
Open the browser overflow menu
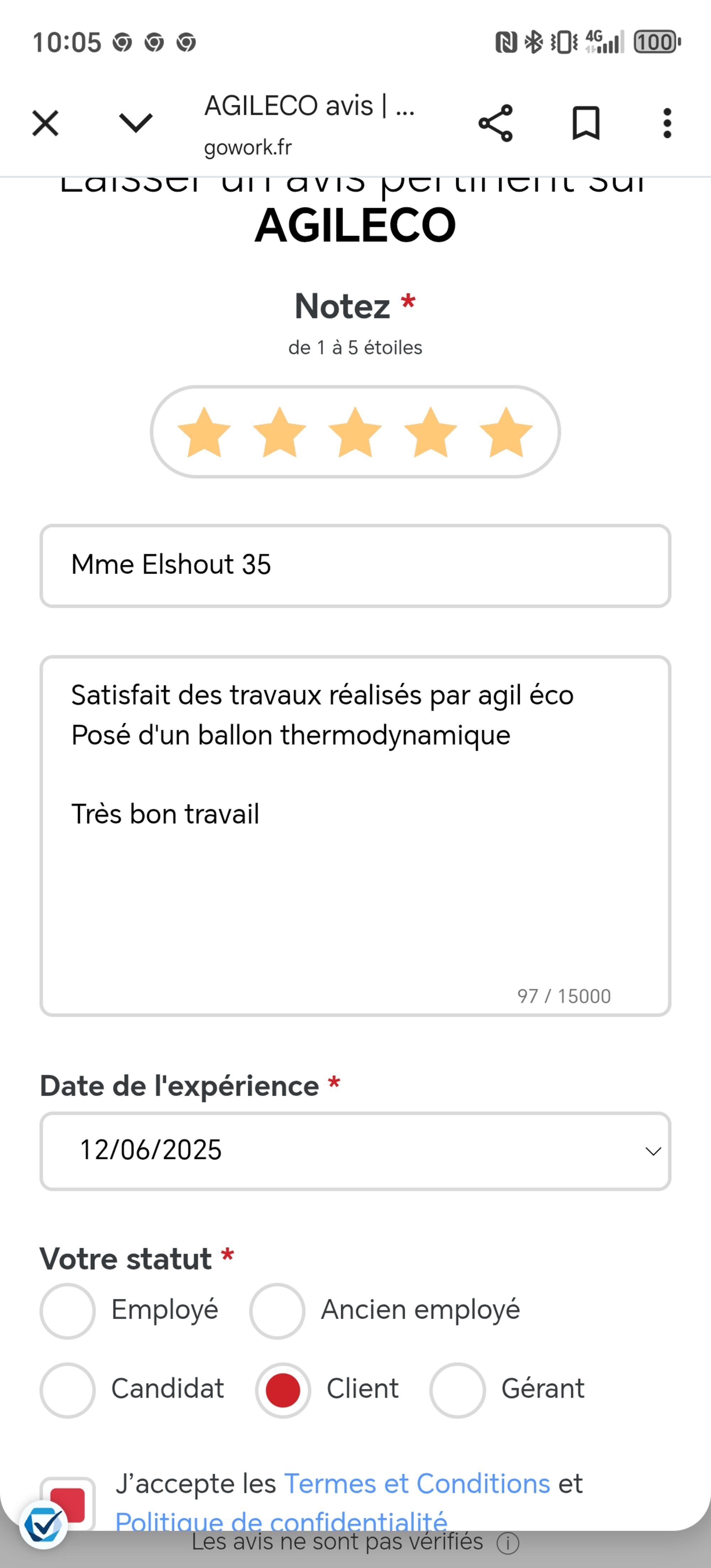(x=667, y=124)
